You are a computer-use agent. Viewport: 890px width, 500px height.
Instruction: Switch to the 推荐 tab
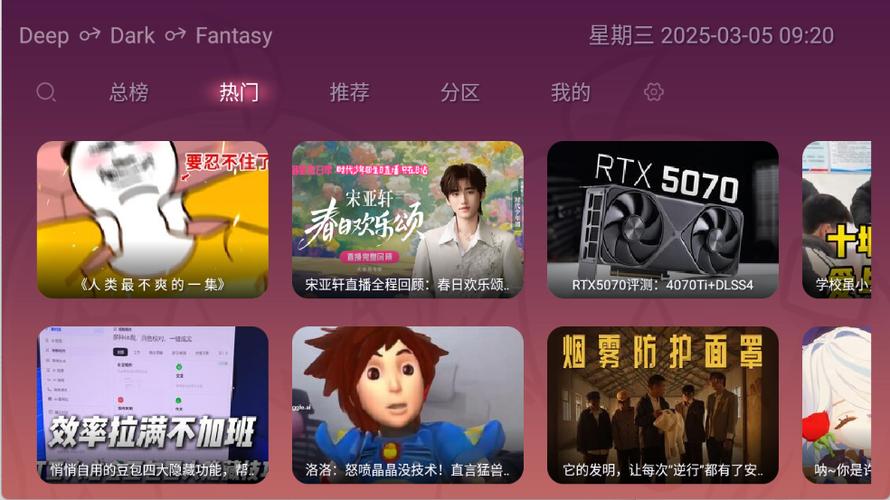pos(349,92)
